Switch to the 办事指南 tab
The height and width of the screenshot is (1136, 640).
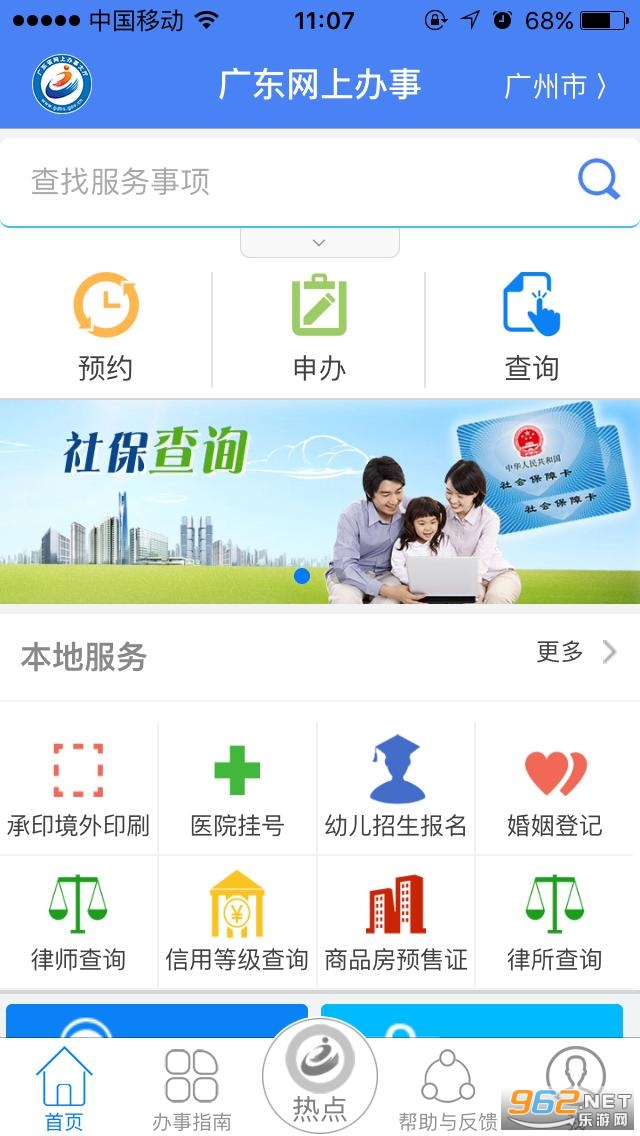192,1089
